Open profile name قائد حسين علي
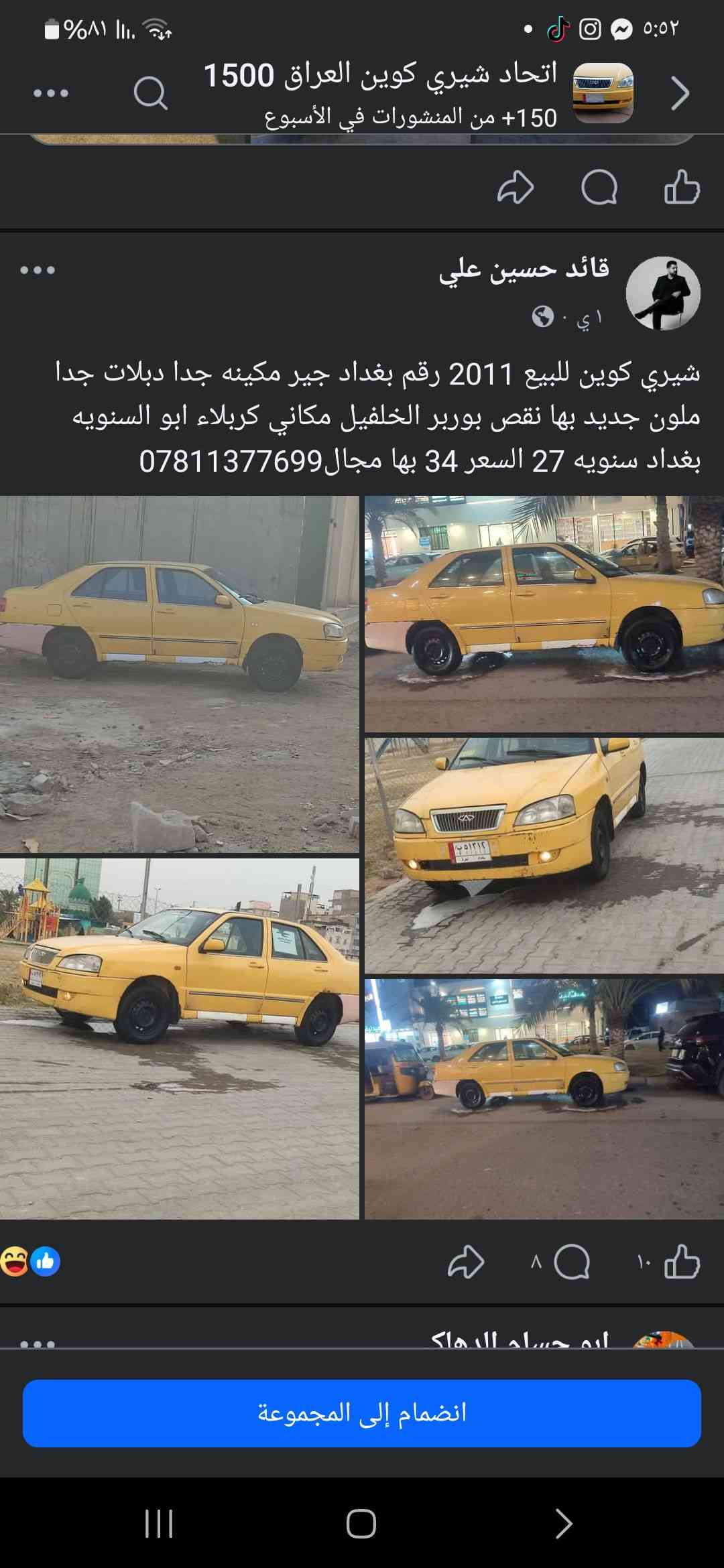 click(524, 269)
